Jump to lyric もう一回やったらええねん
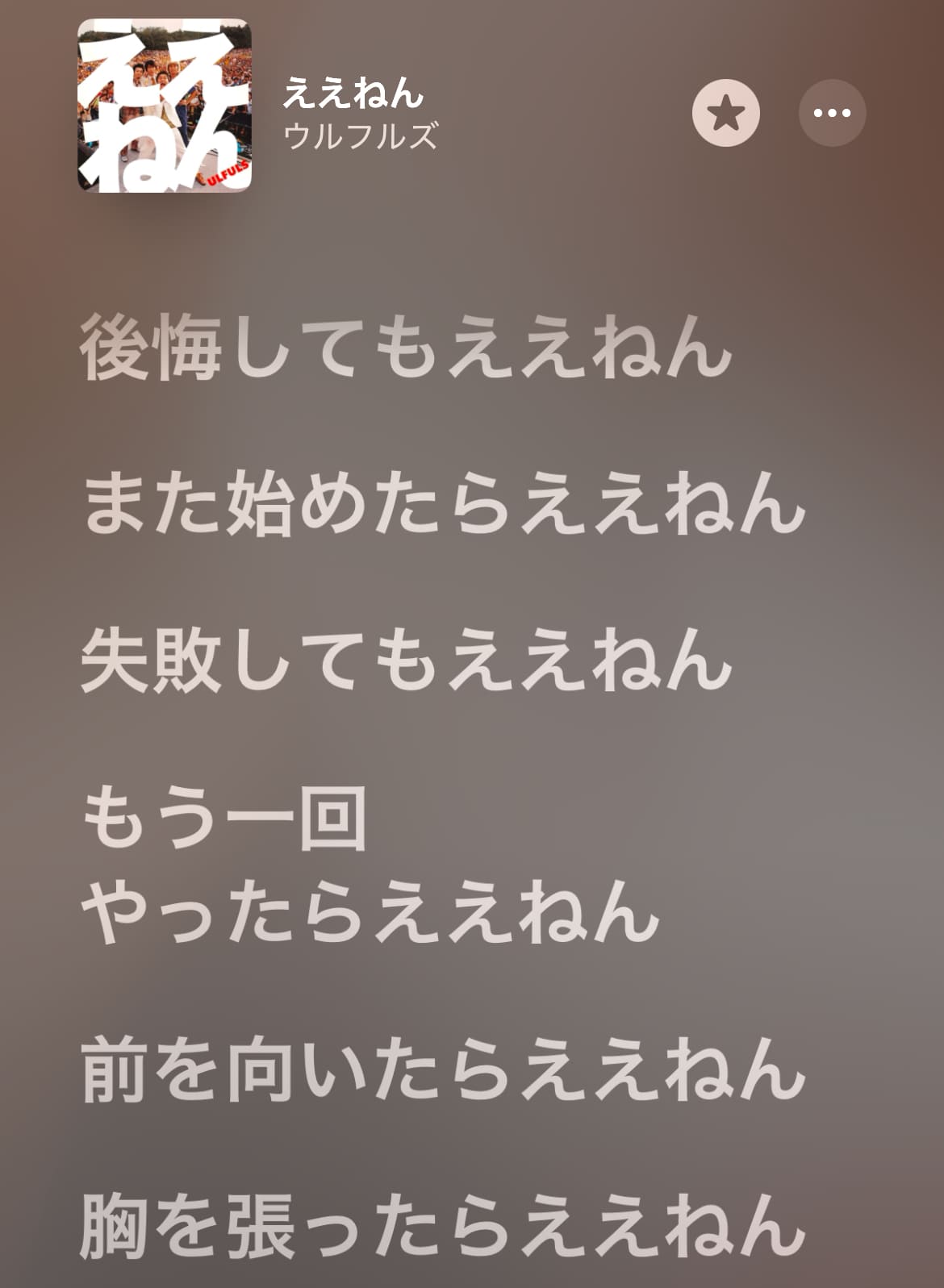The width and height of the screenshot is (944, 1288). (x=370, y=865)
